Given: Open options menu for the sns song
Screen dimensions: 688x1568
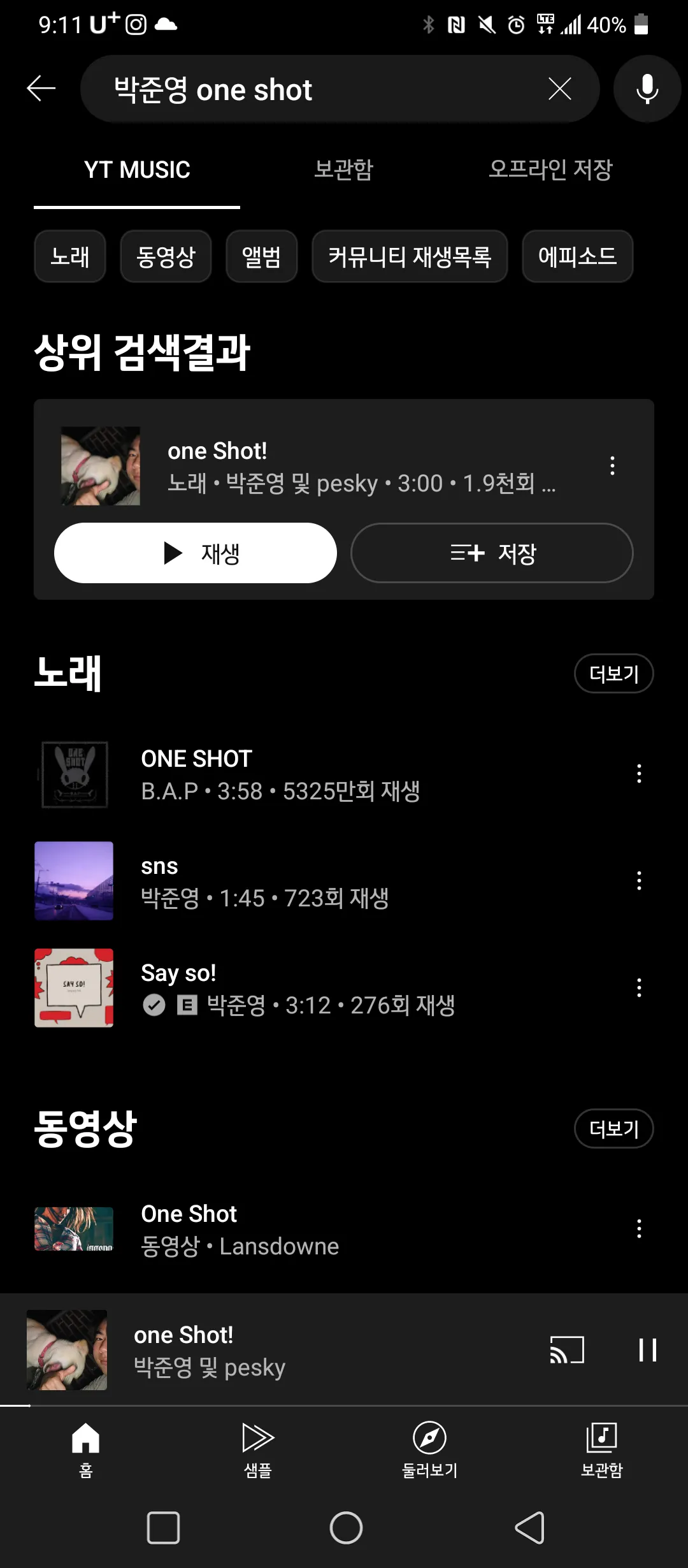Looking at the screenshot, I should pyautogui.click(x=639, y=880).
